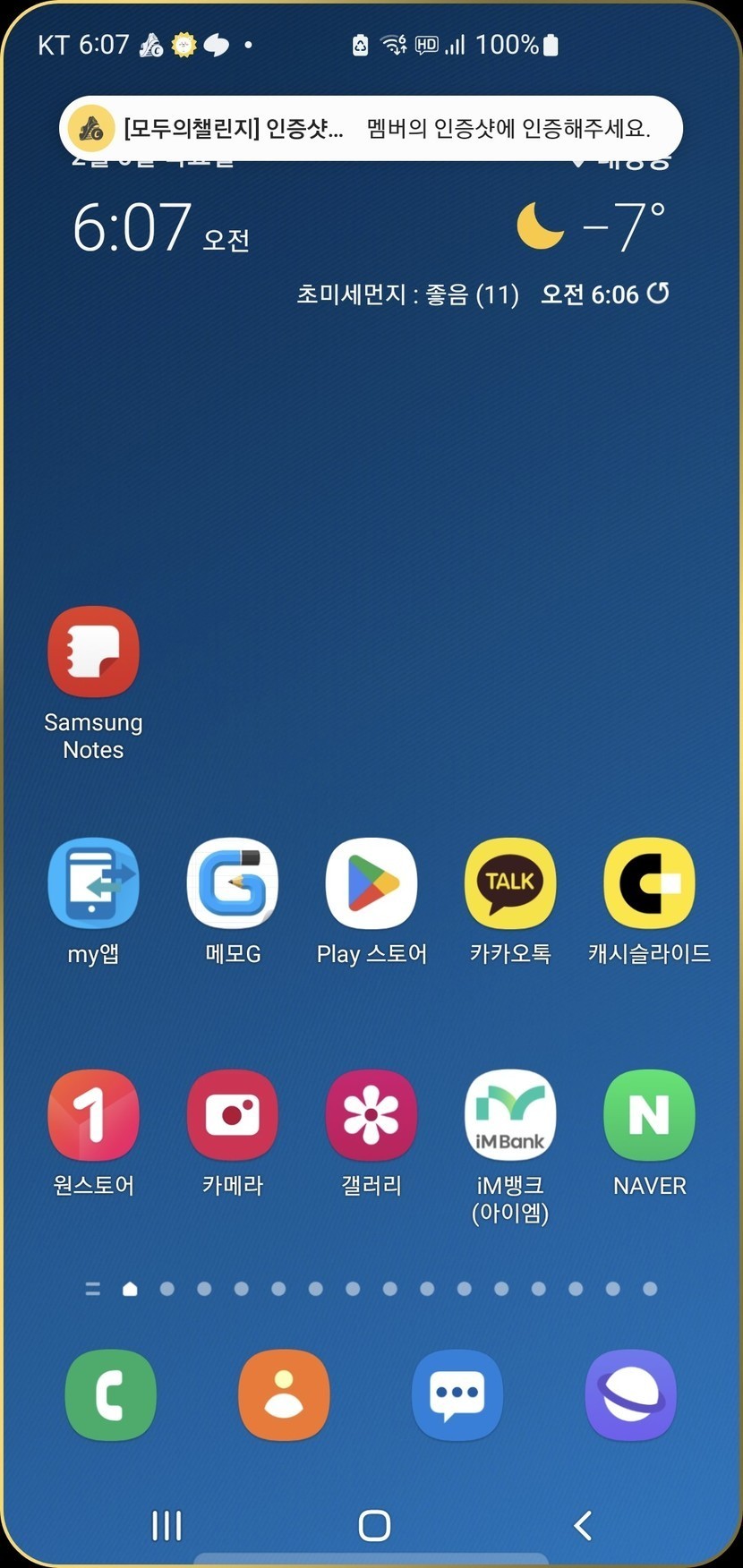This screenshot has height=1568, width=743.
Task: Open the 메모G app
Action: click(x=233, y=883)
